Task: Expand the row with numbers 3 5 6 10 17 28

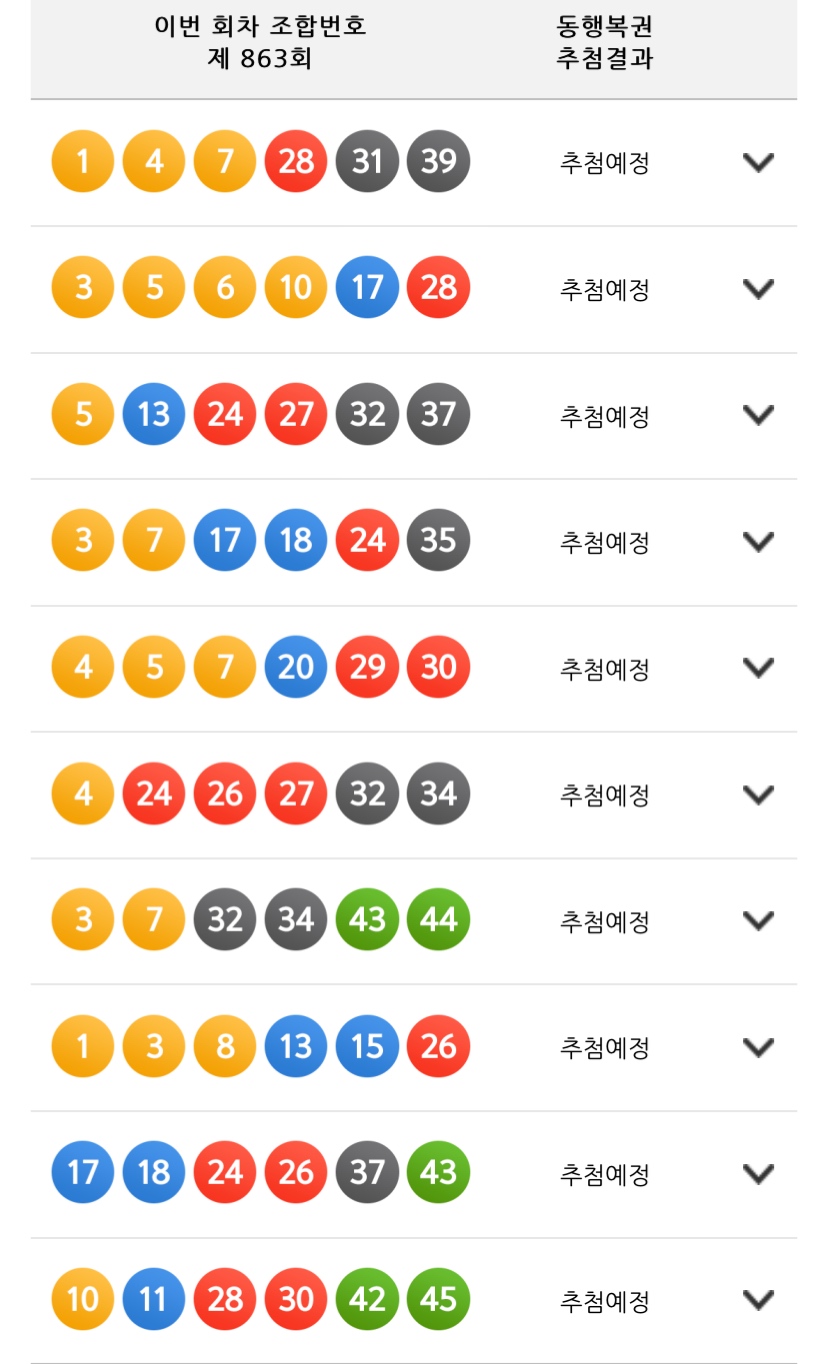Action: (x=759, y=289)
